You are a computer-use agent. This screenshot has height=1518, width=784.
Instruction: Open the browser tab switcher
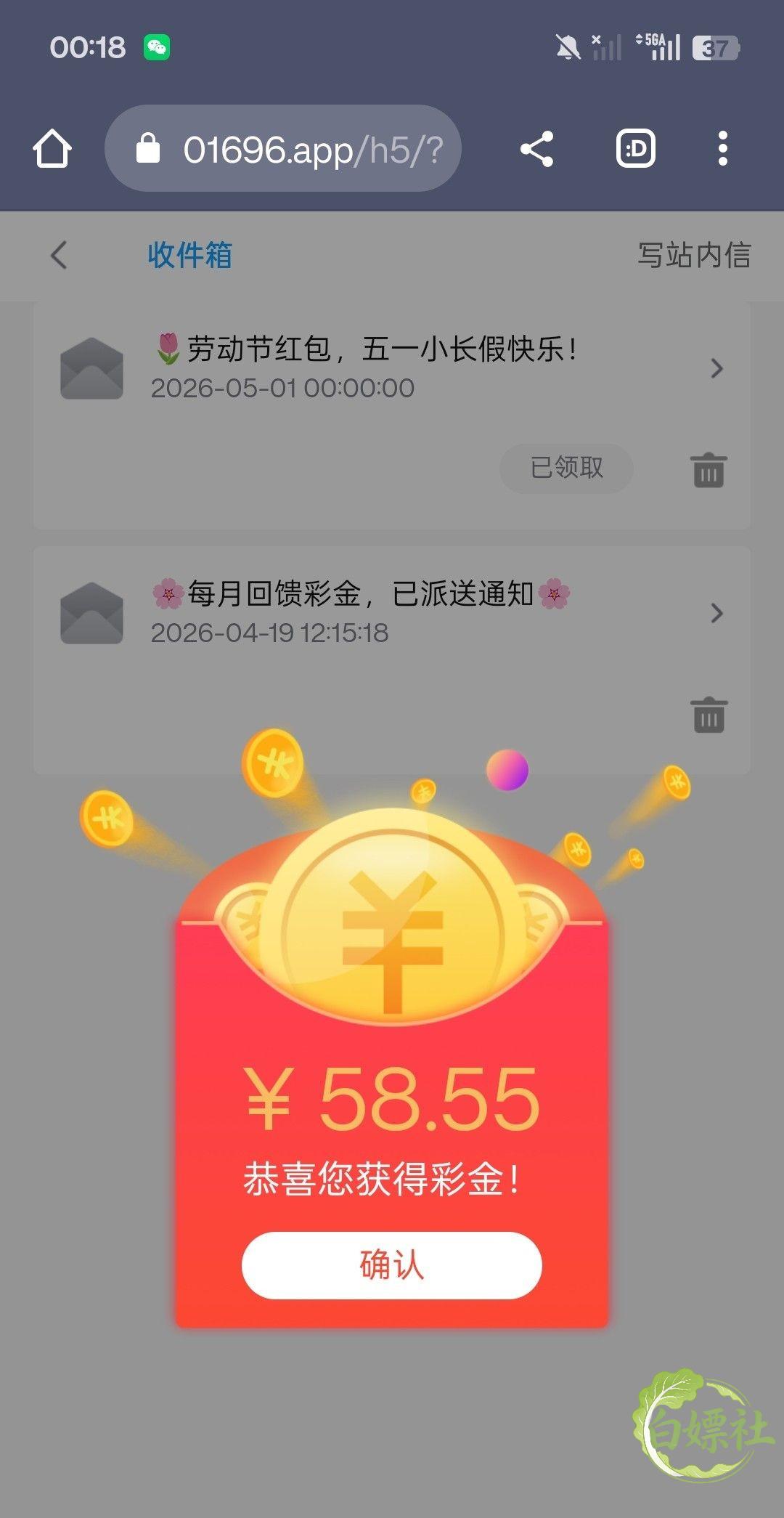(636, 149)
